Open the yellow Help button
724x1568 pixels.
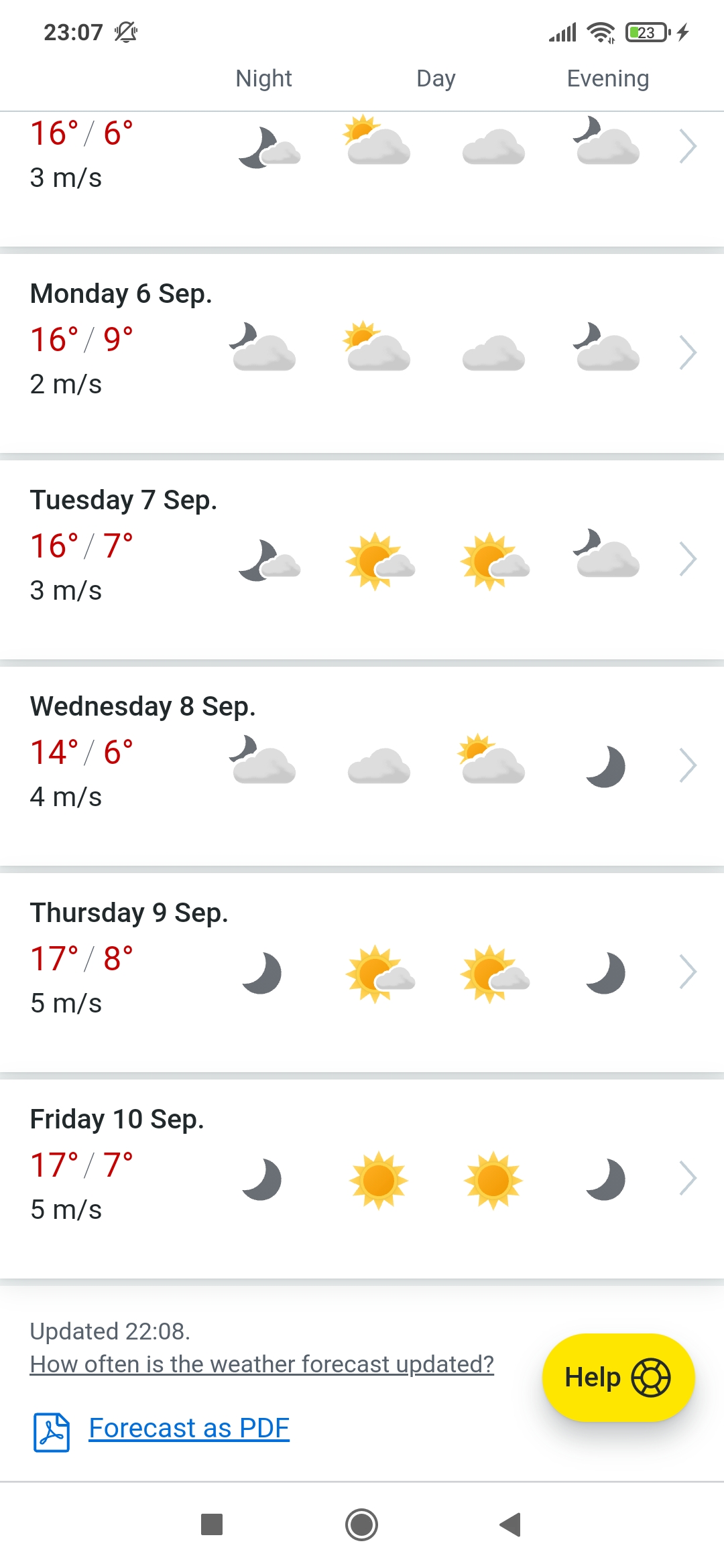(617, 1378)
